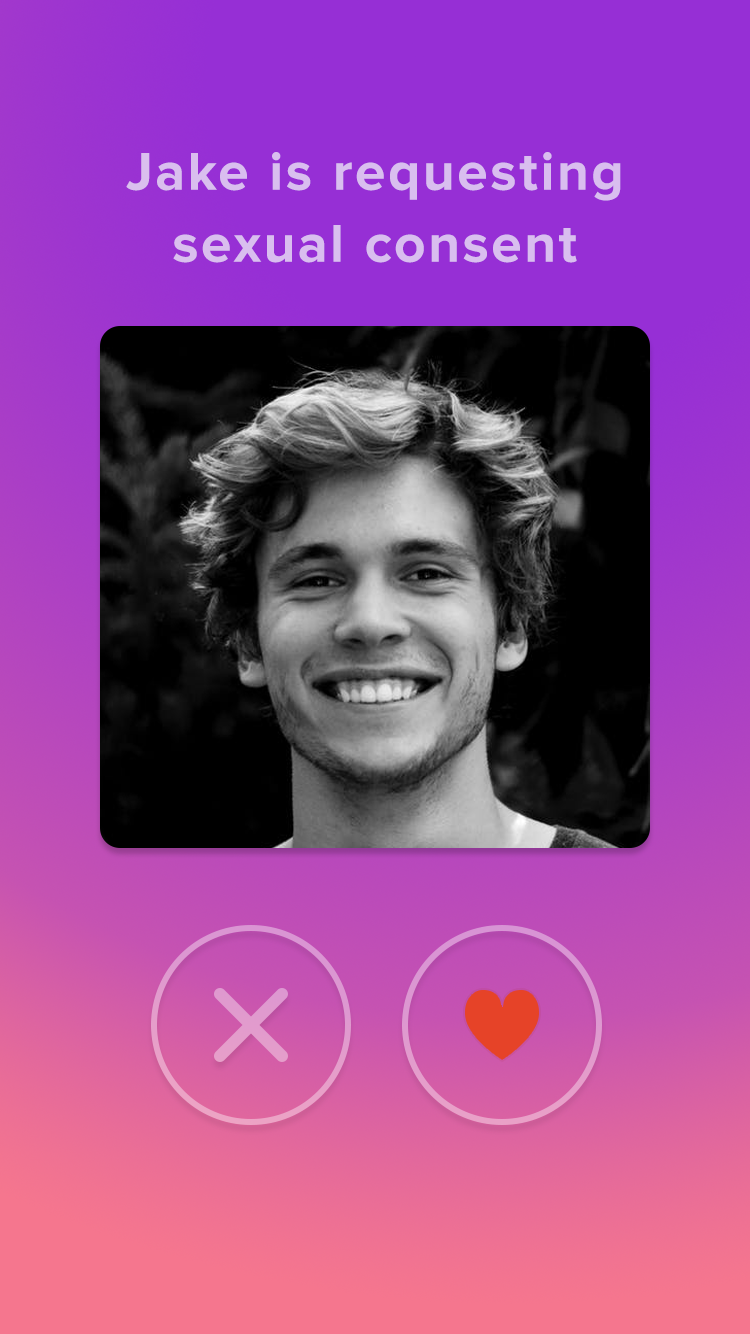Accept Jake's request with the heart button
Image resolution: width=750 pixels, height=1334 pixels.
(502, 1025)
